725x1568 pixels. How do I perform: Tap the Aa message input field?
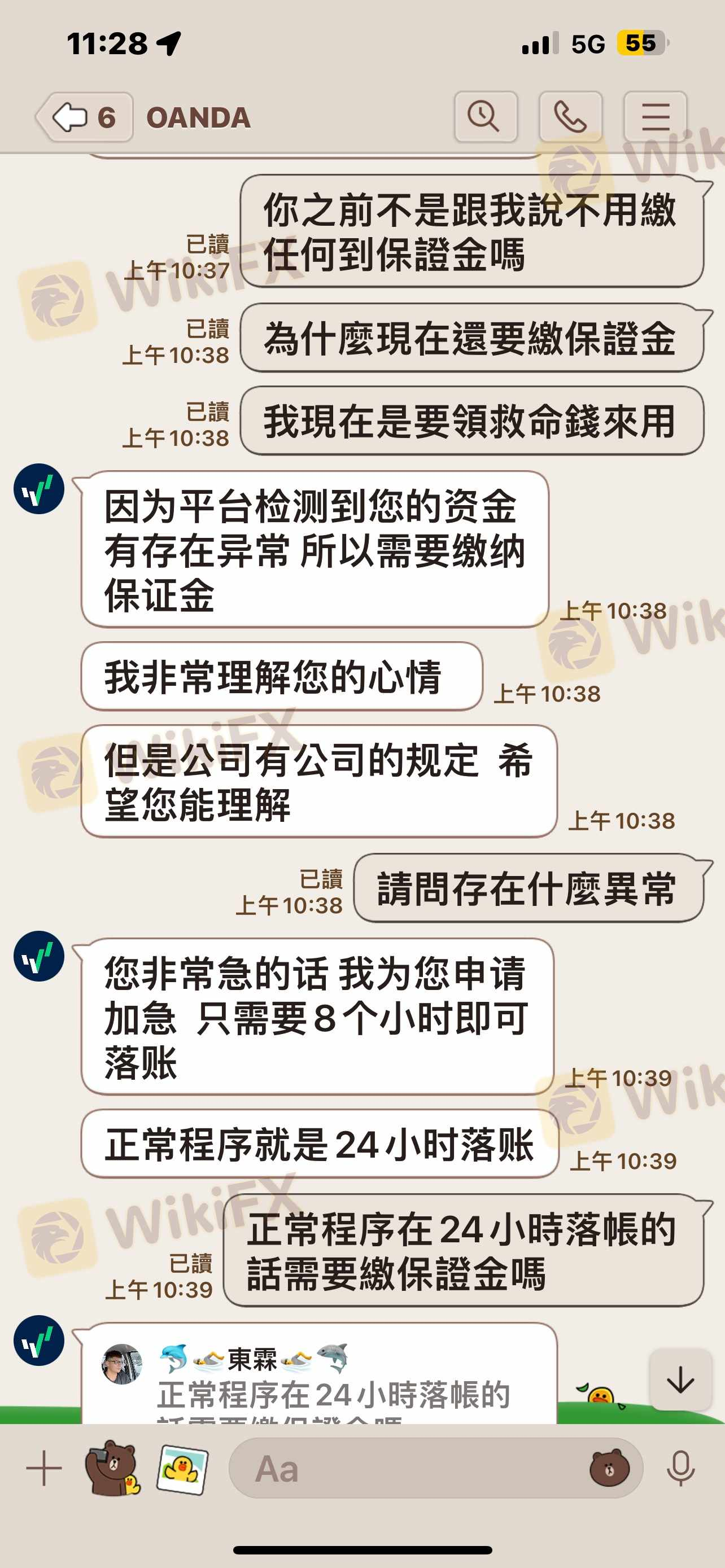coord(402,1468)
